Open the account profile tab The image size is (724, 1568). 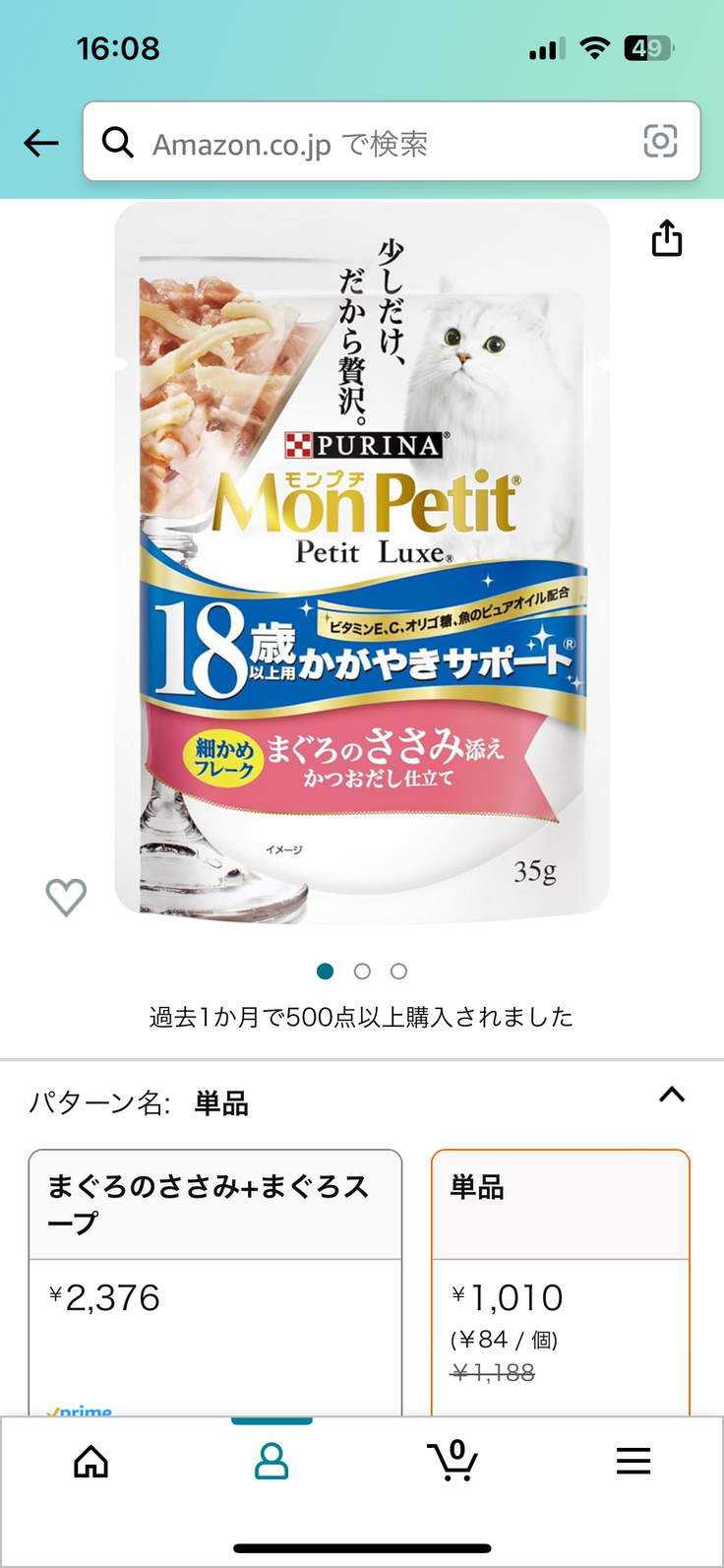[x=271, y=1462]
